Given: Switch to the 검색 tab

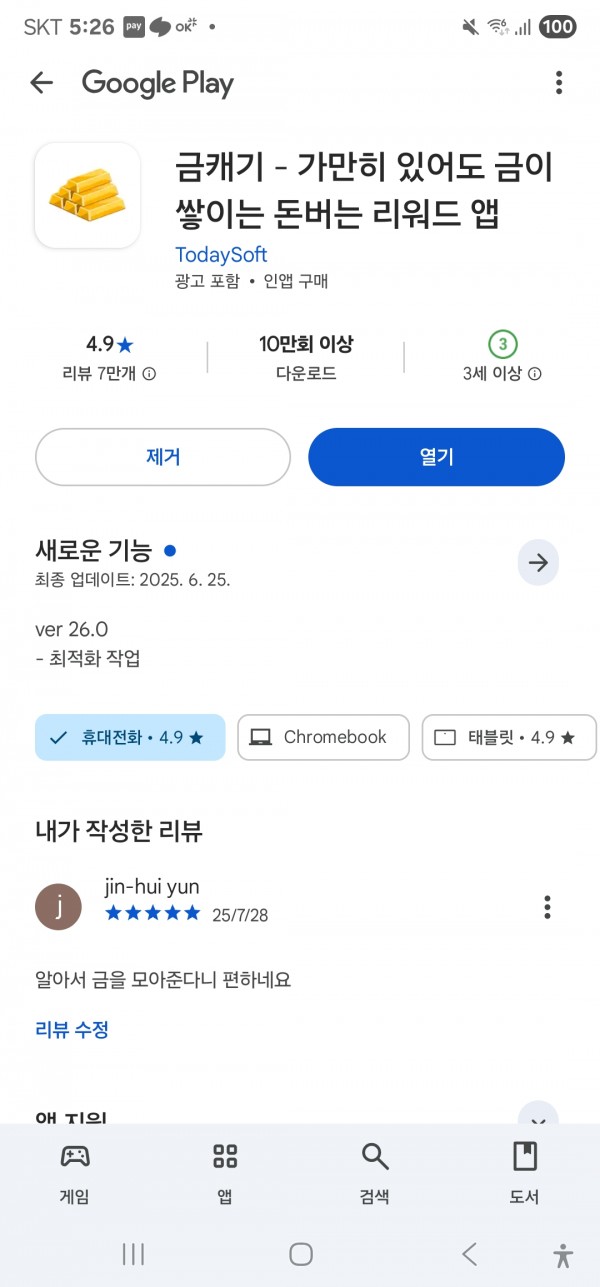Looking at the screenshot, I should (x=375, y=1173).
